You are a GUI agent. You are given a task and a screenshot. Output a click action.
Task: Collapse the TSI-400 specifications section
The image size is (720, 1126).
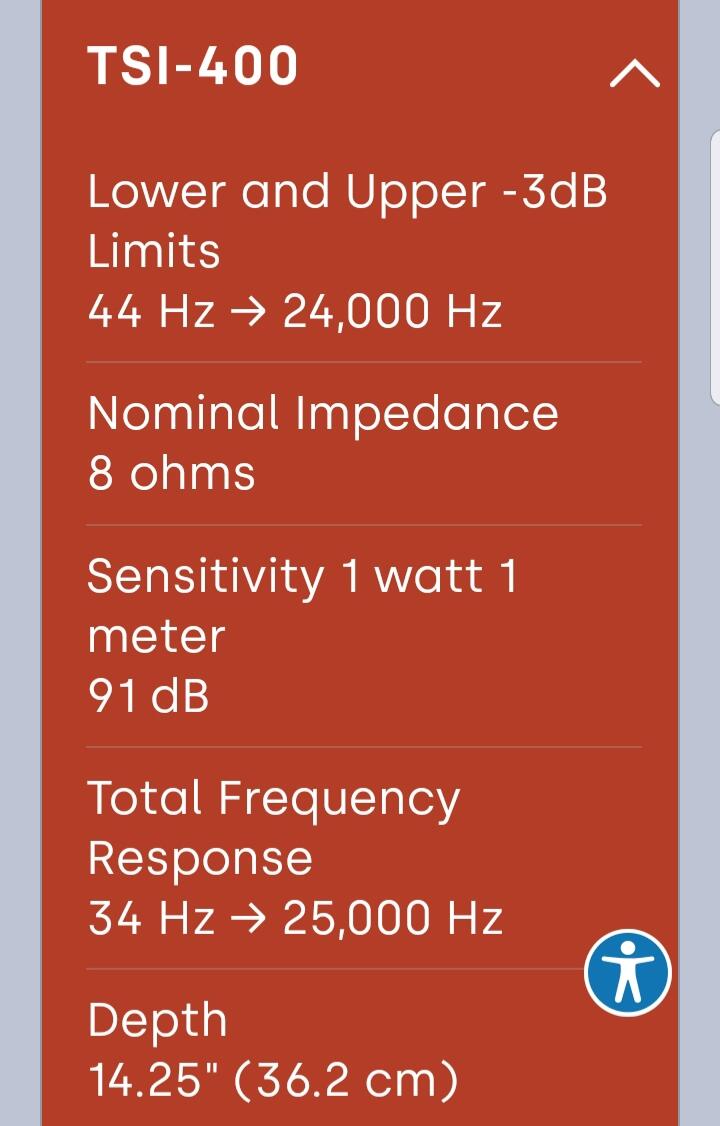(634, 73)
